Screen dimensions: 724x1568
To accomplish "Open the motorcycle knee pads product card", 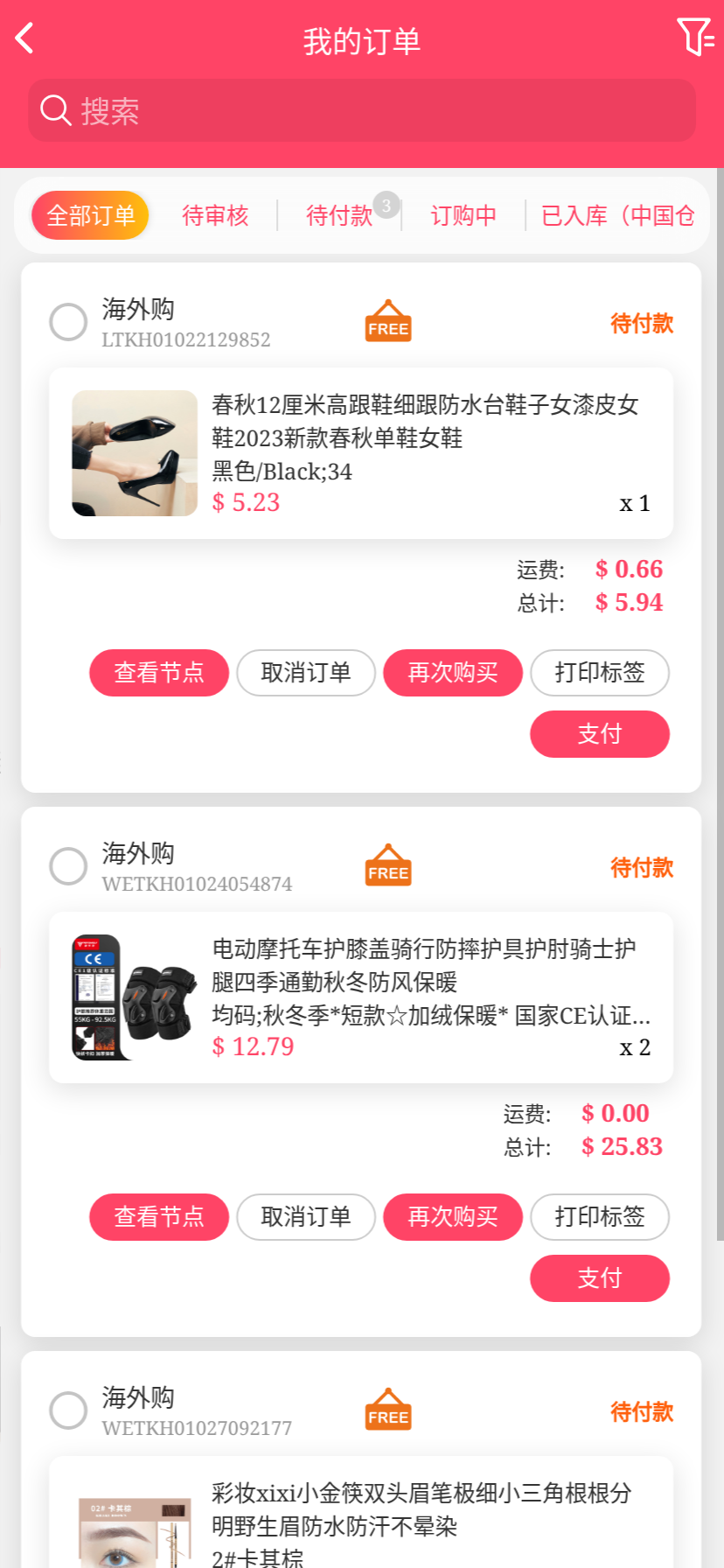I will pos(361,997).
